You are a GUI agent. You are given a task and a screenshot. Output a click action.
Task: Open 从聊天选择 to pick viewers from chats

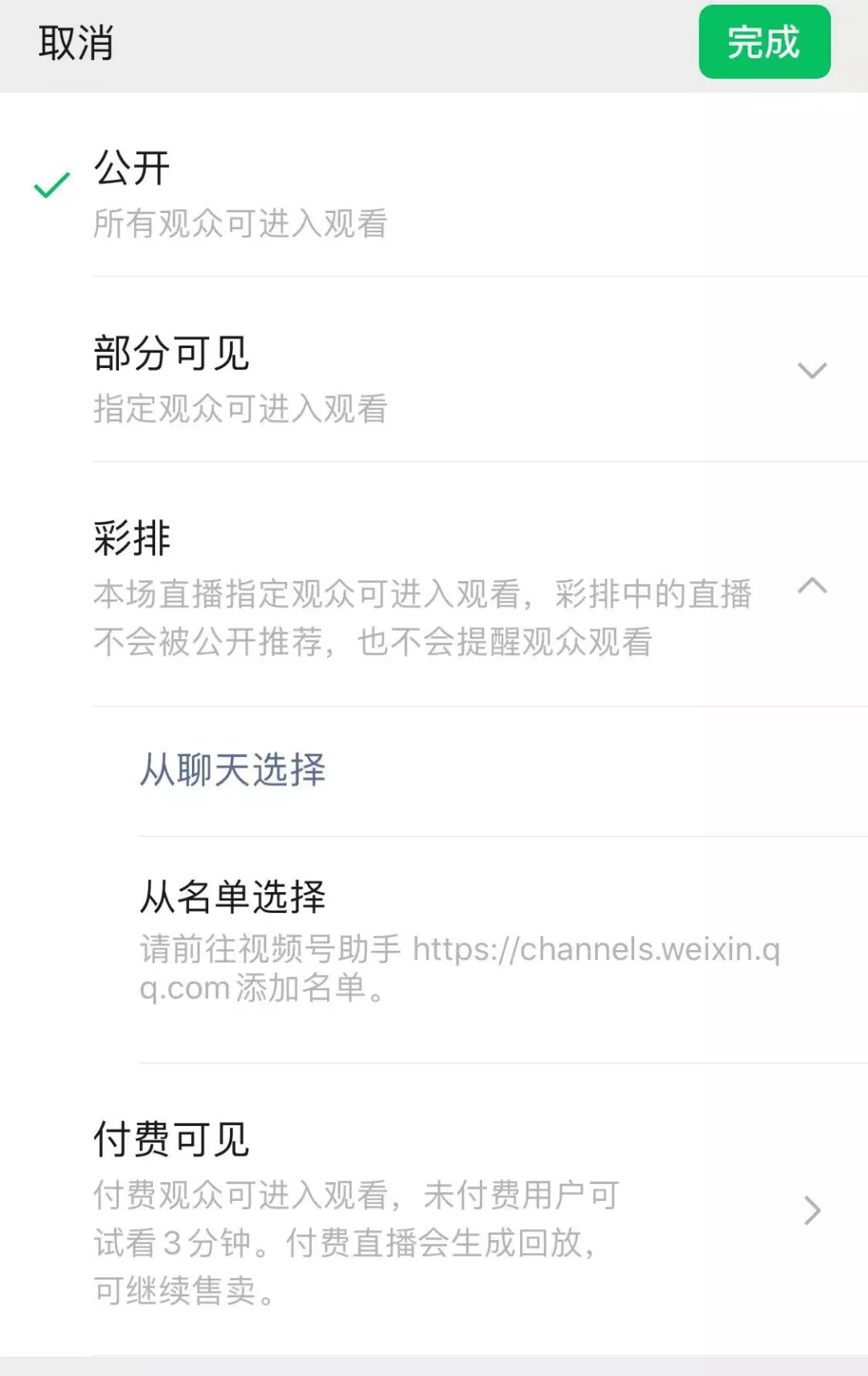(233, 770)
